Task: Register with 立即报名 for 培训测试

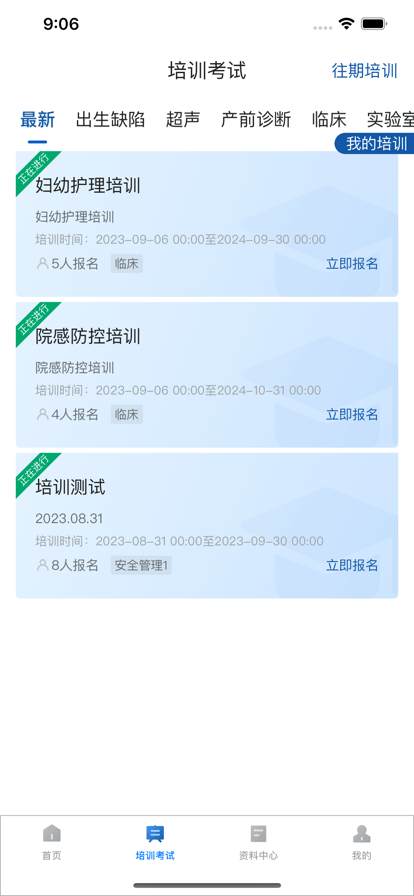Action: 352,565
